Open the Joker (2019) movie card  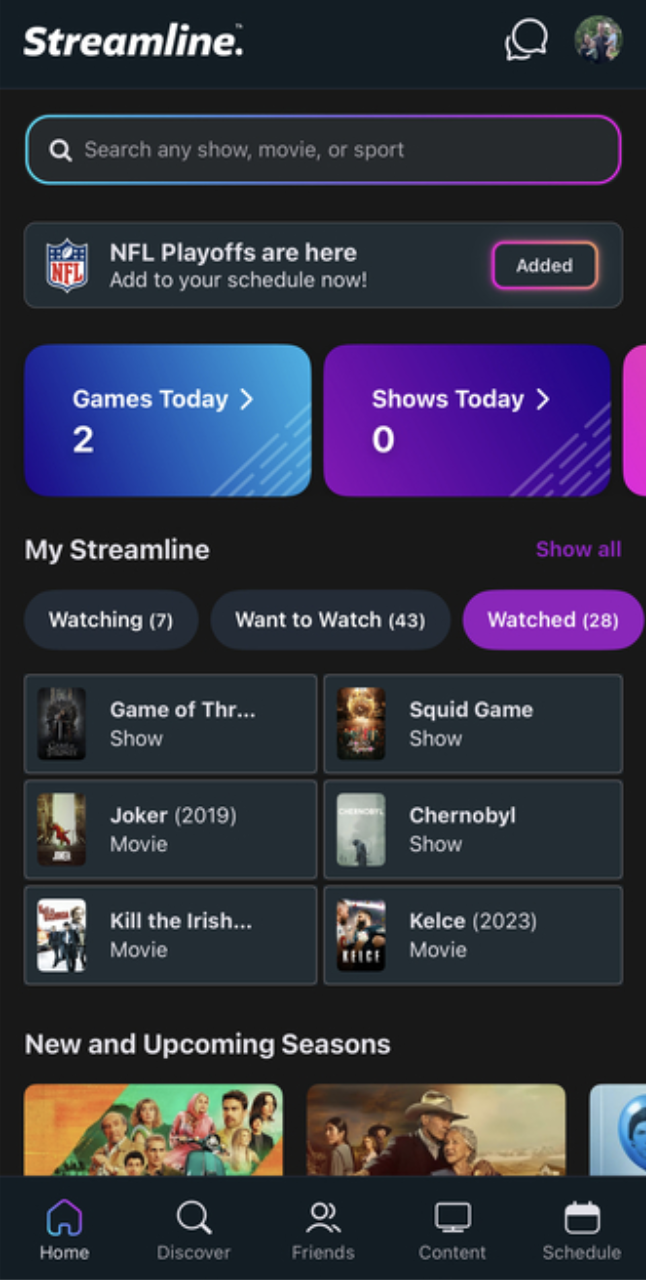coord(170,830)
